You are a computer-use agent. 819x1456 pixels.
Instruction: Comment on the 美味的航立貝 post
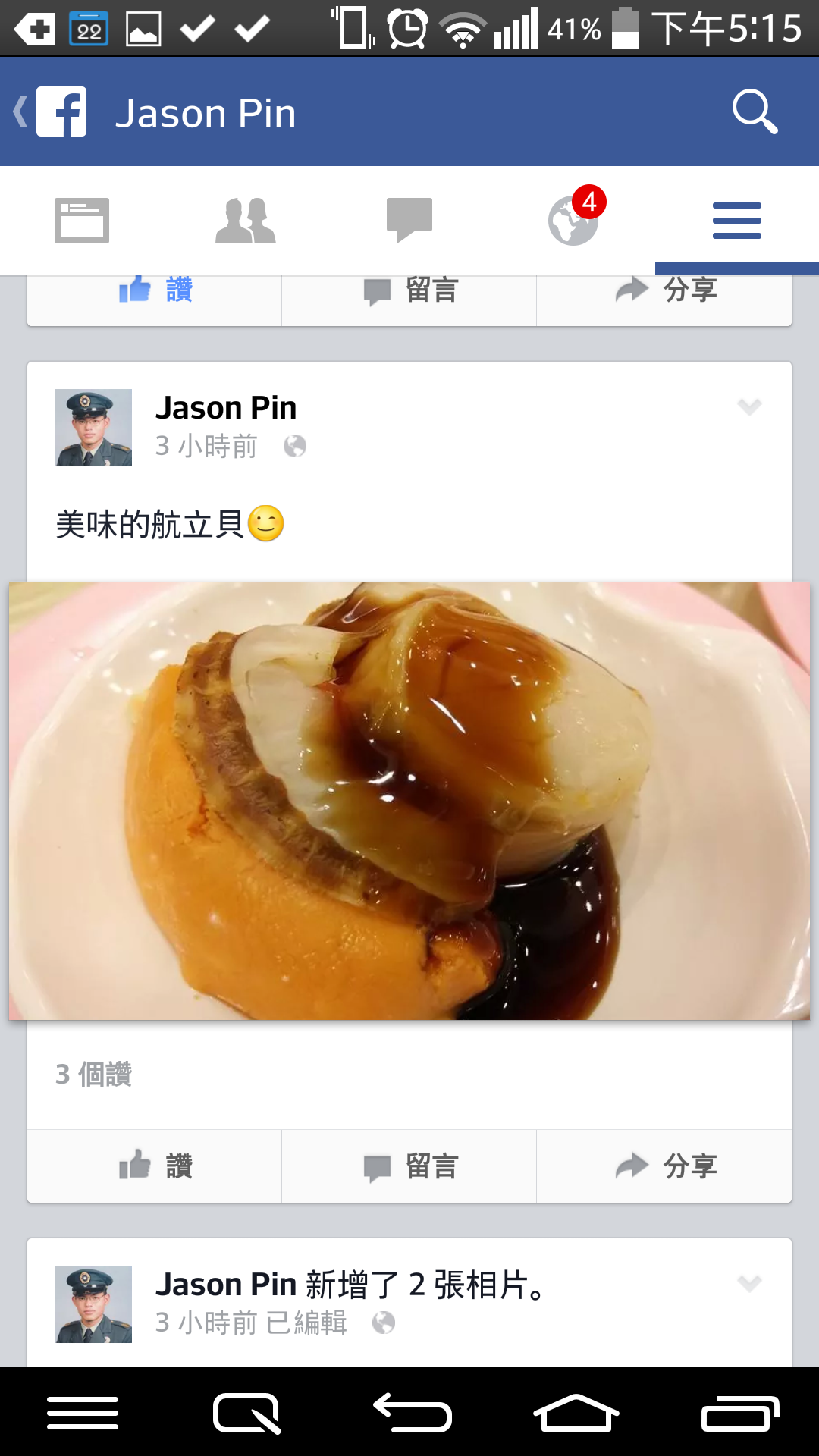[409, 1166]
